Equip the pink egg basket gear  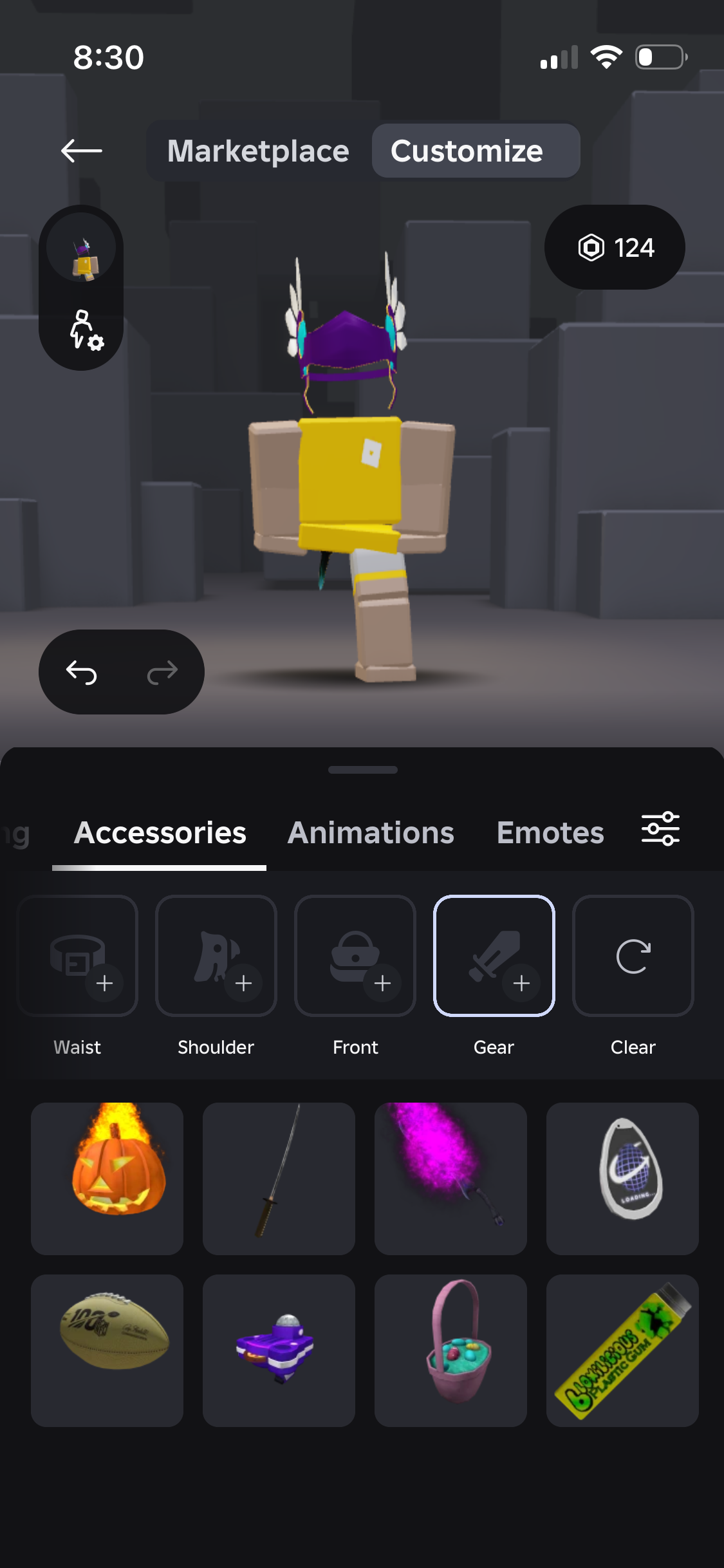coord(450,1350)
